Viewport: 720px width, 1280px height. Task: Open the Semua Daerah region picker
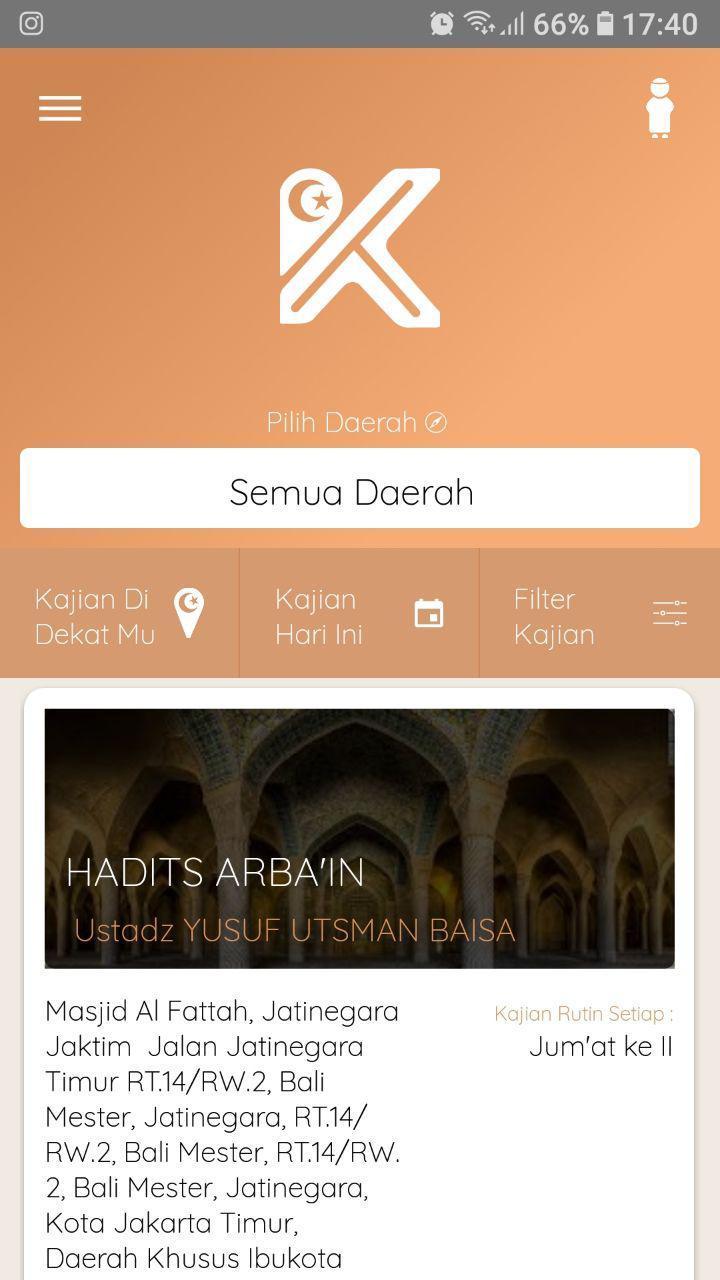[x=360, y=489]
